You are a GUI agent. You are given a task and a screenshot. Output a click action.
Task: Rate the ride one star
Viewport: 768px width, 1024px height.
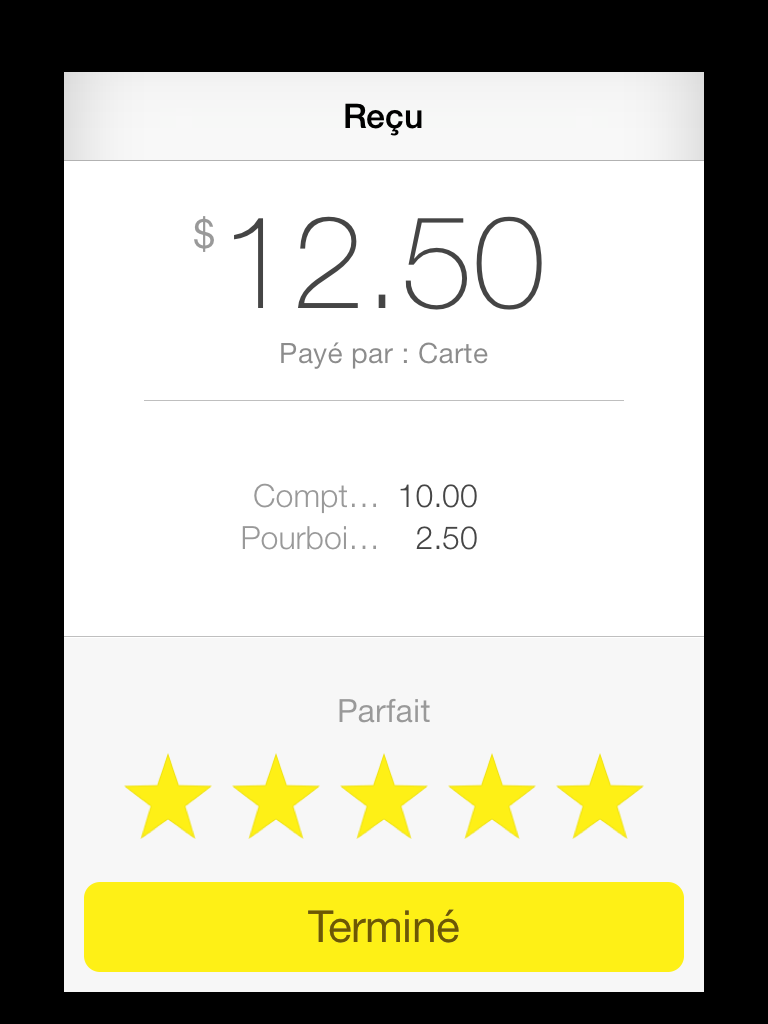(x=168, y=798)
